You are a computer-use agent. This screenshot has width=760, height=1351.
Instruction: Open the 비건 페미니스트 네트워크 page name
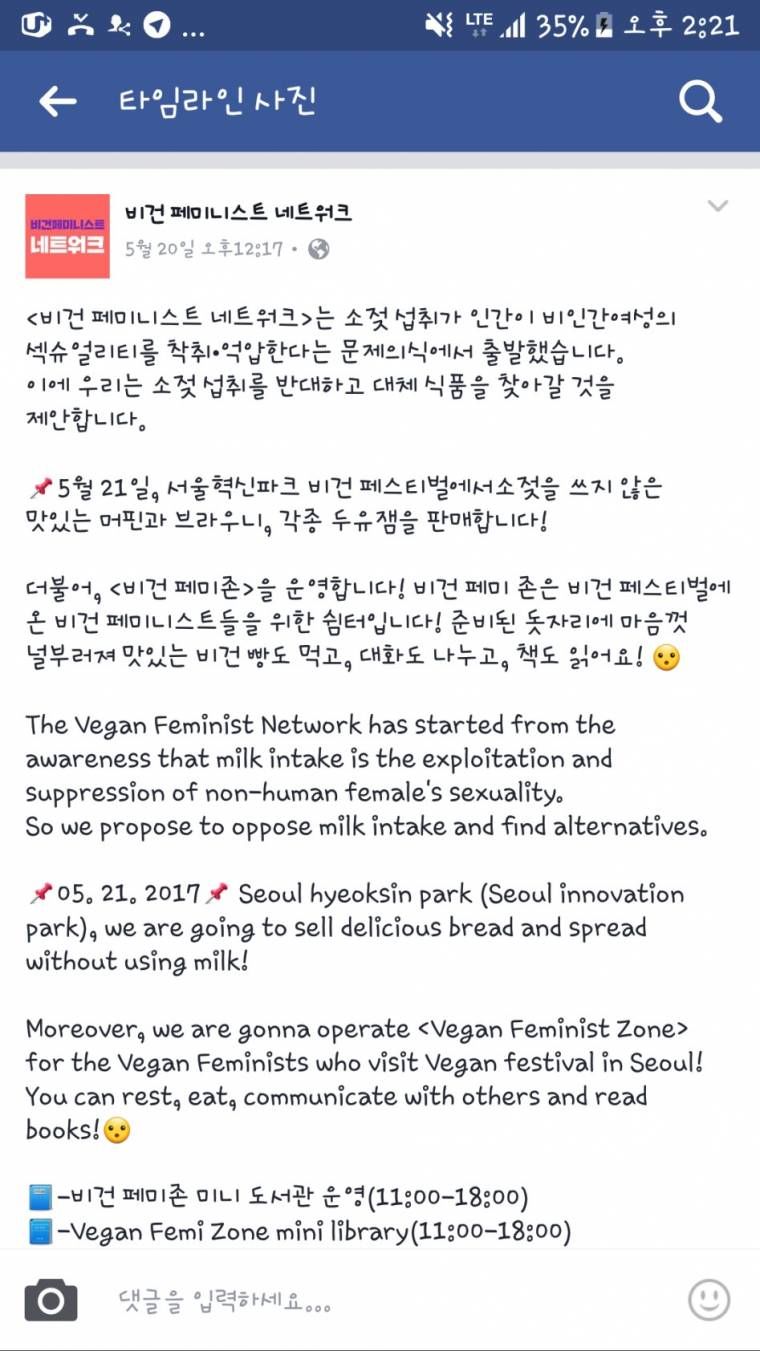pos(238,212)
